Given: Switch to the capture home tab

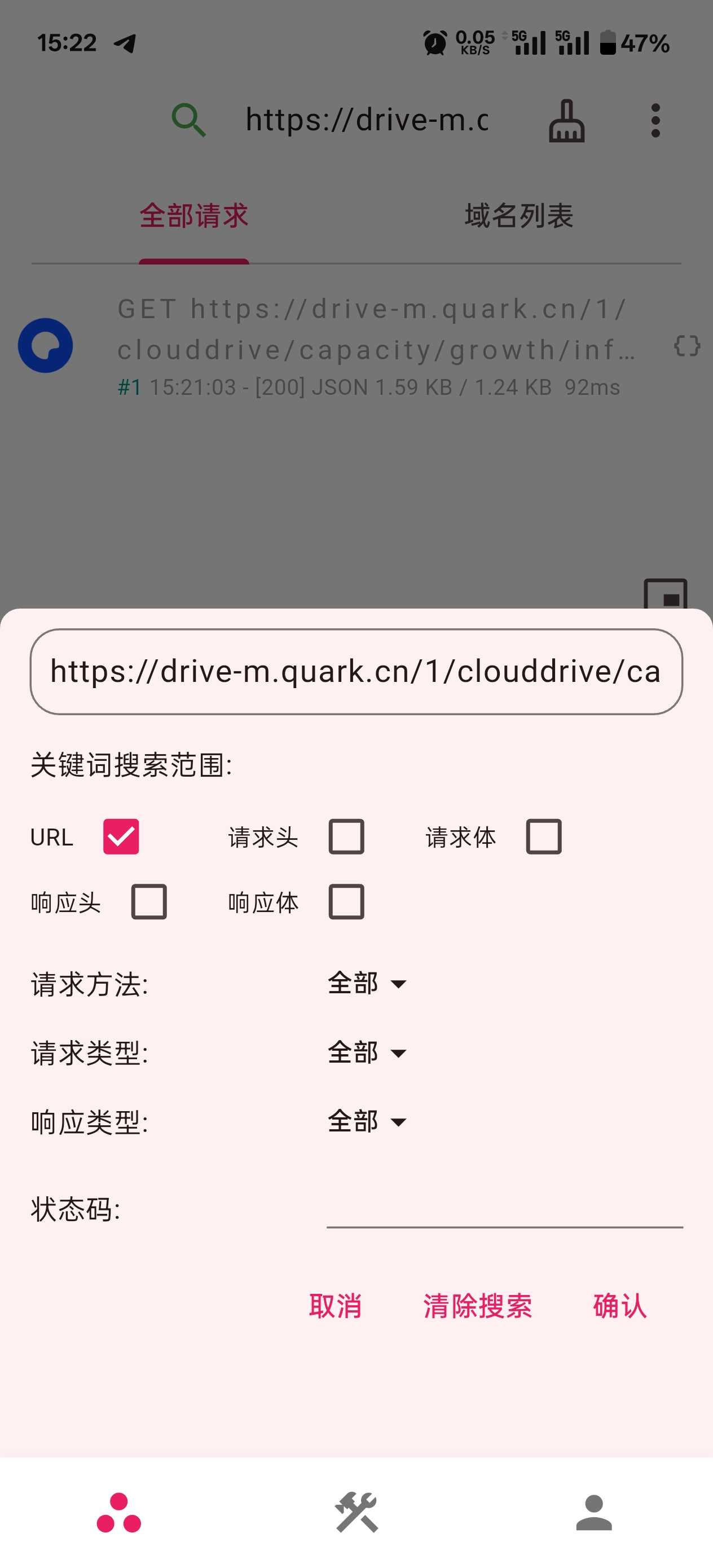Looking at the screenshot, I should (x=118, y=1512).
